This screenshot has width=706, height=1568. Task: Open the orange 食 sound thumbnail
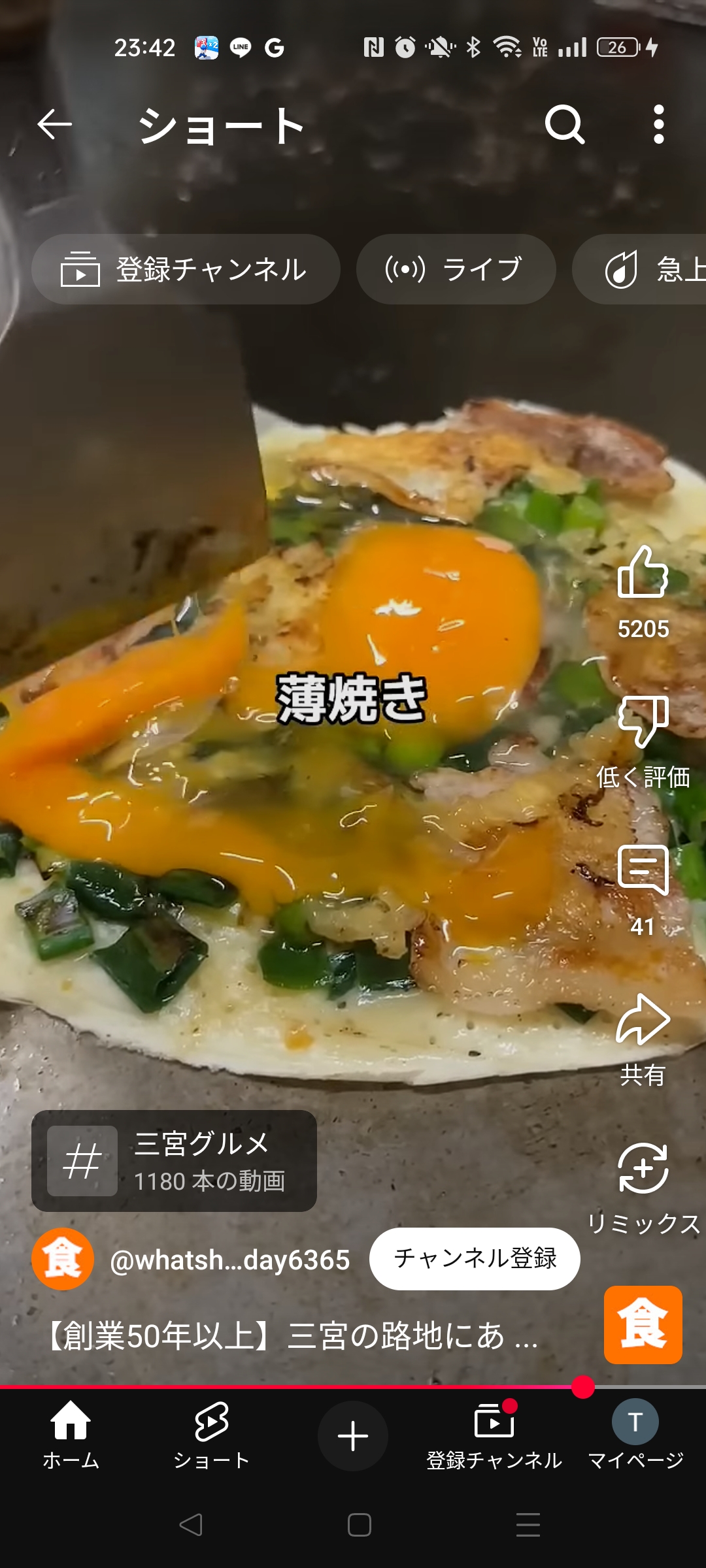point(643,1325)
